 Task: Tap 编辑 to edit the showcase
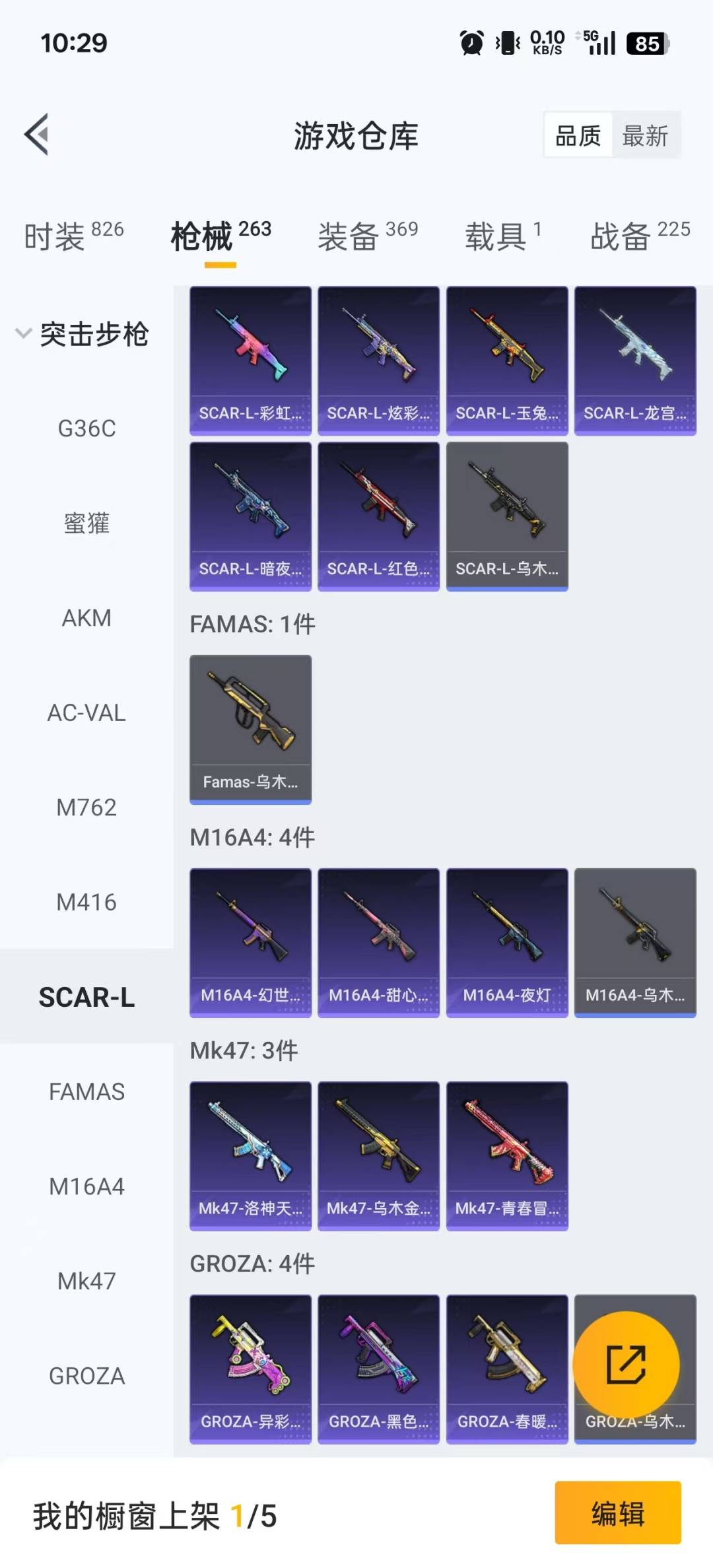point(617,1513)
